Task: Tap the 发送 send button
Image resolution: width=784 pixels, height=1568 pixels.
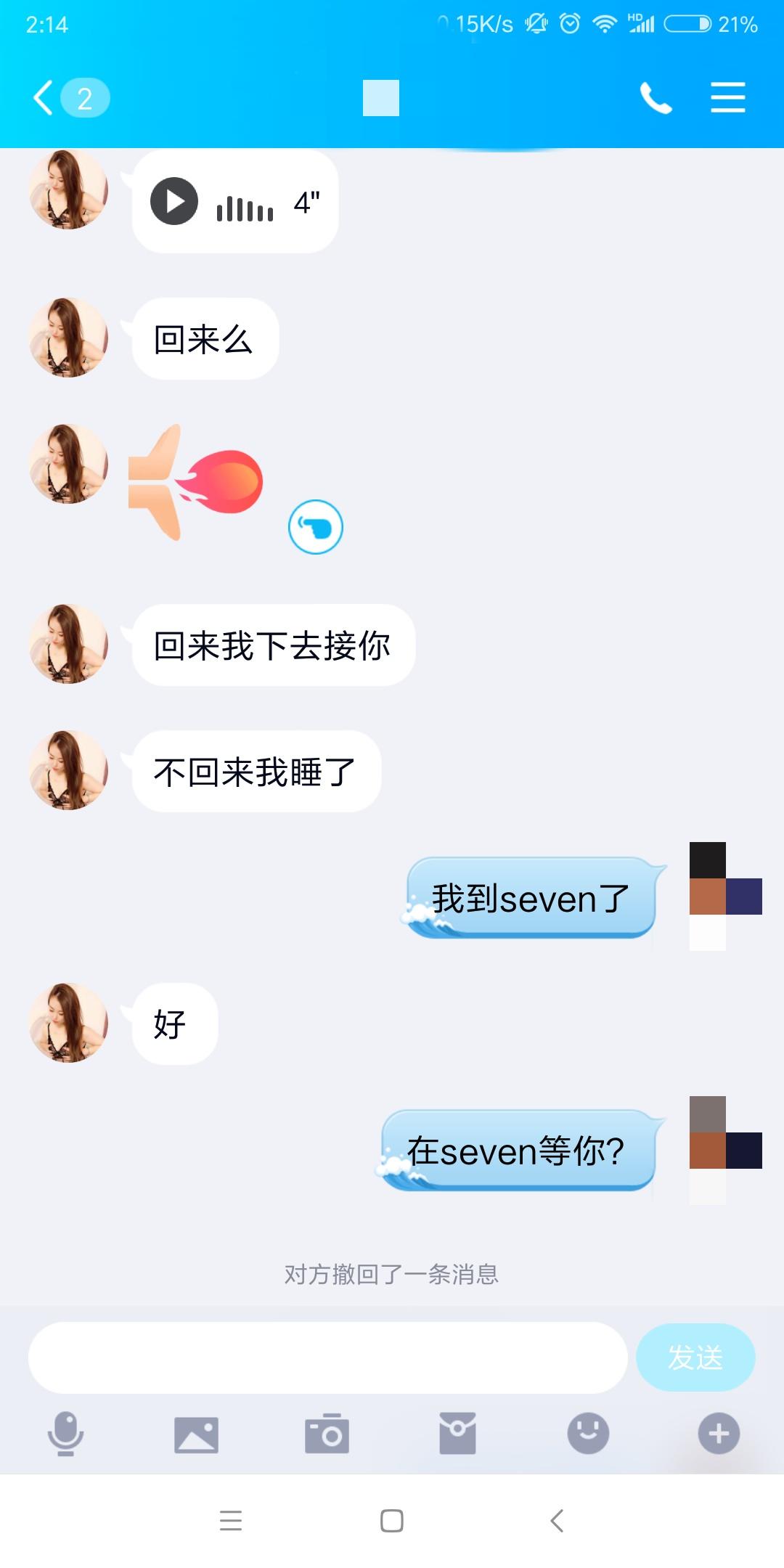Action: (695, 1357)
